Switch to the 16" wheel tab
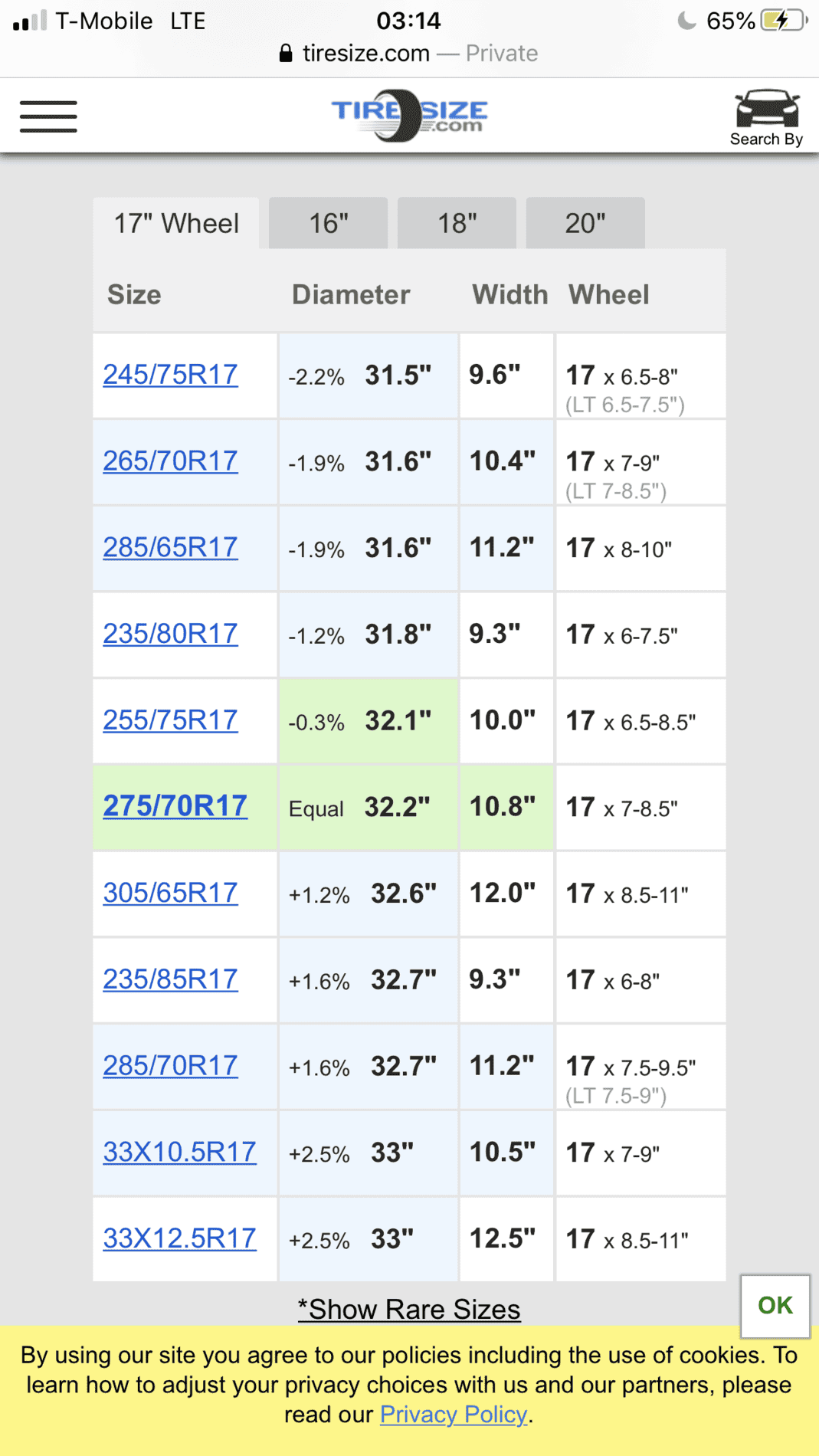This screenshot has width=819, height=1456. point(328,223)
